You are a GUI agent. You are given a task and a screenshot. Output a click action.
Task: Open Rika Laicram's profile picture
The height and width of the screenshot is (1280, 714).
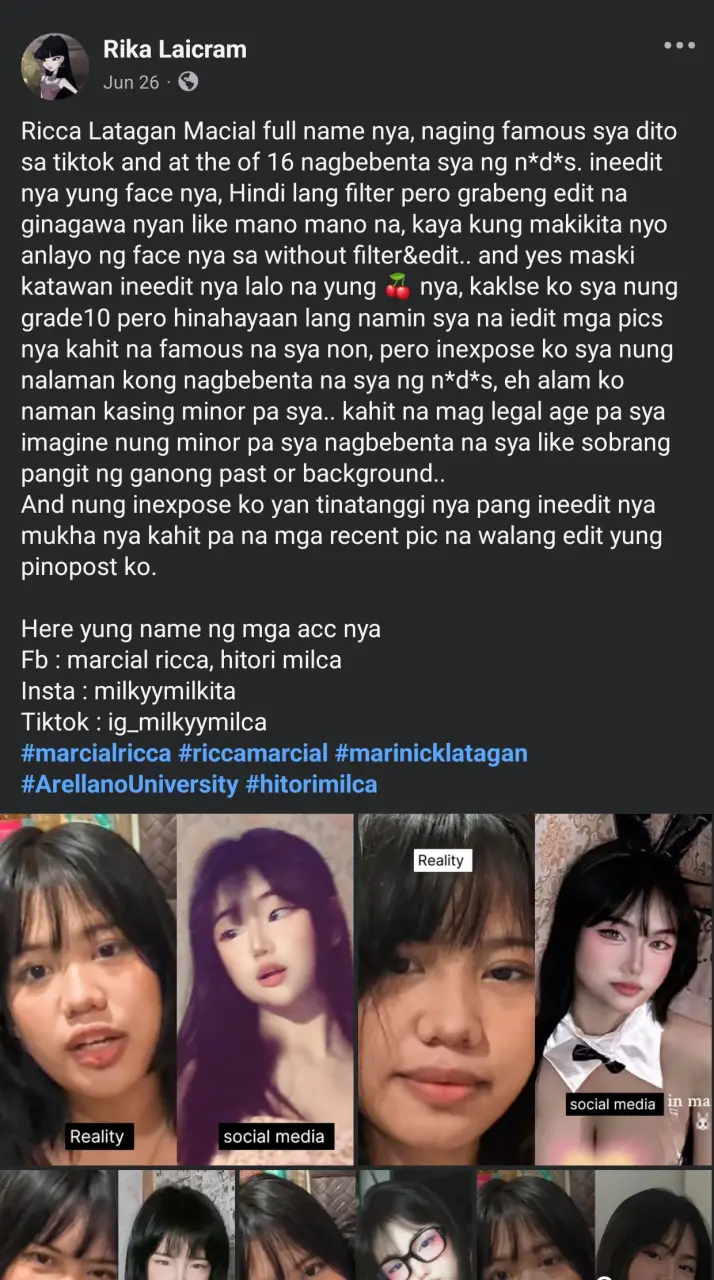[x=55, y=66]
